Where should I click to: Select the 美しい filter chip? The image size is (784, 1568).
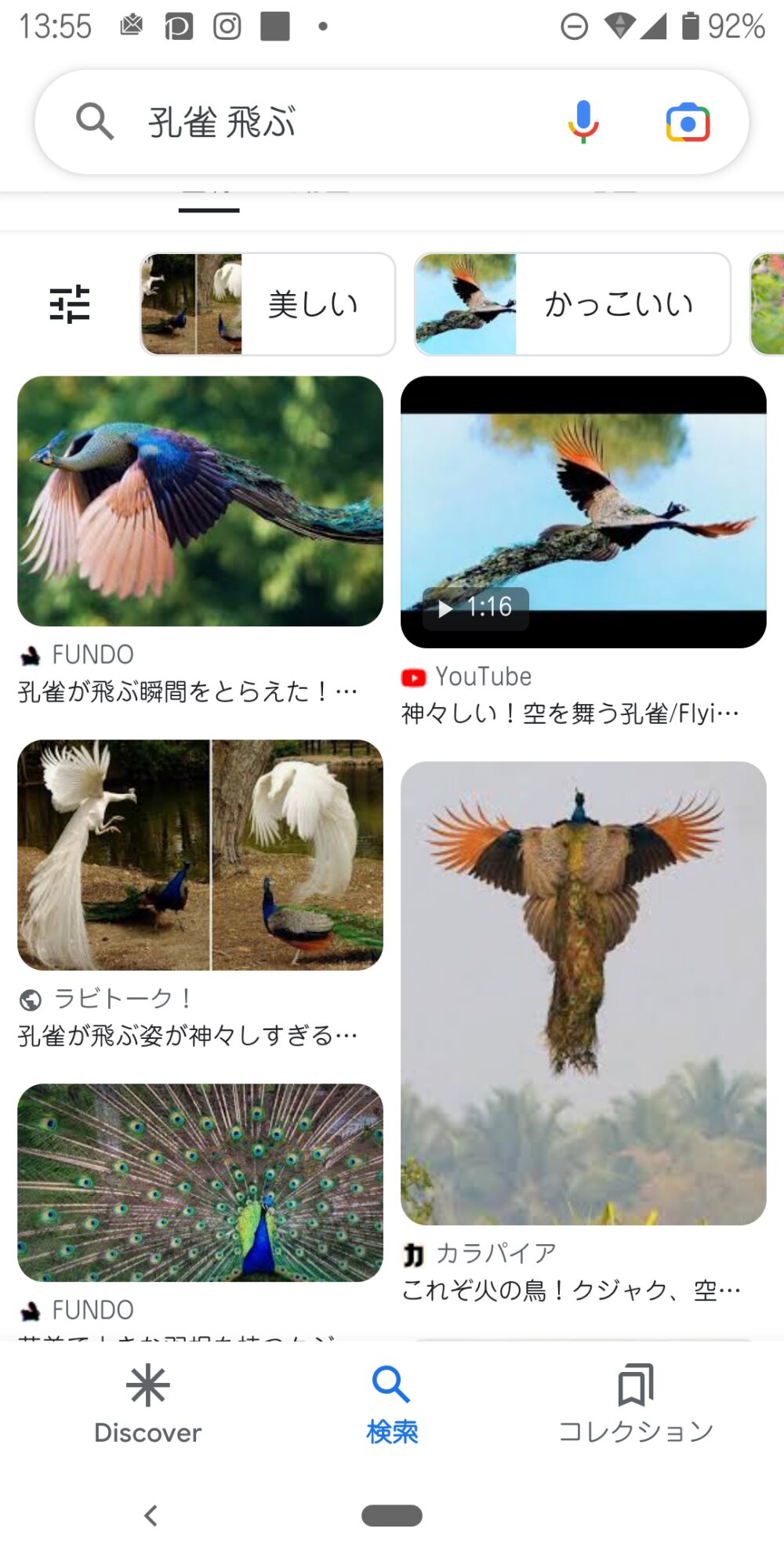268,304
